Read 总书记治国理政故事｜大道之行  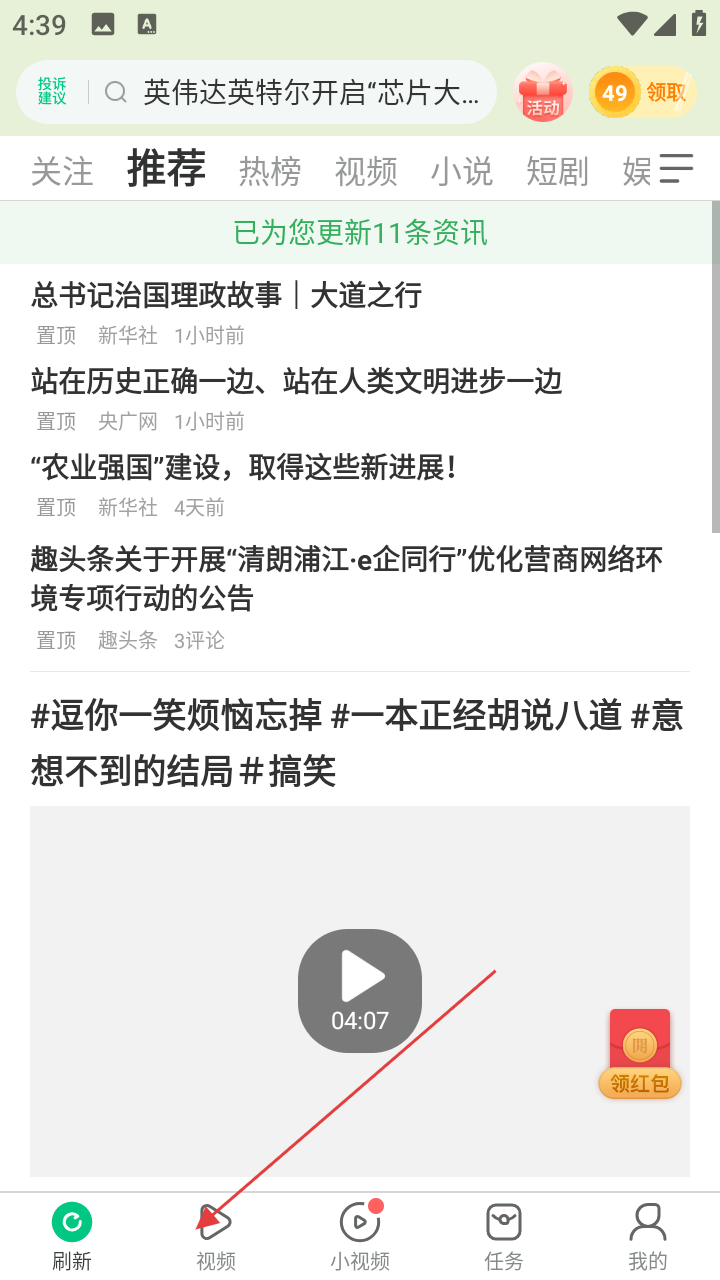coord(227,295)
